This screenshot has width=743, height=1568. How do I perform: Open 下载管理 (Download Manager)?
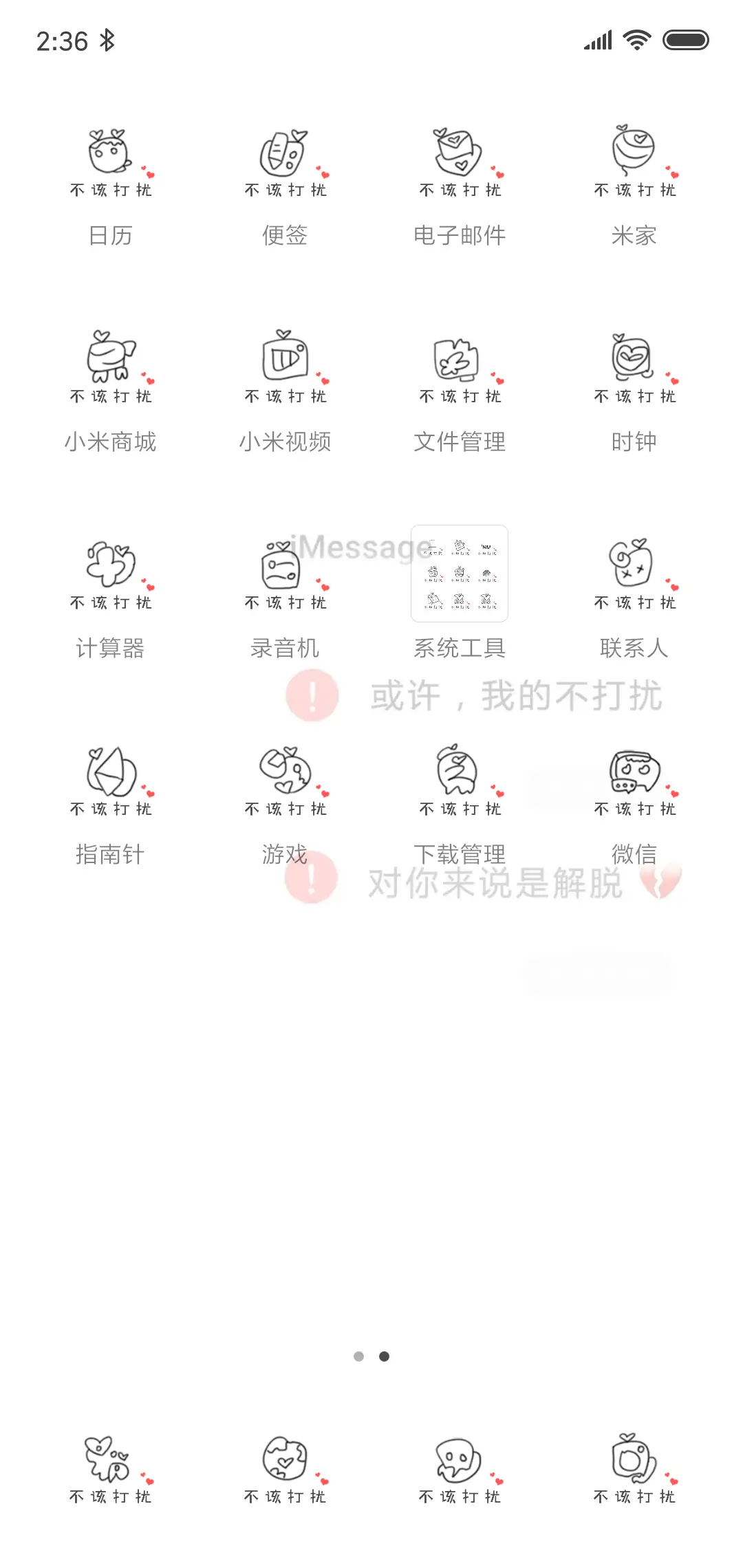coord(459,783)
